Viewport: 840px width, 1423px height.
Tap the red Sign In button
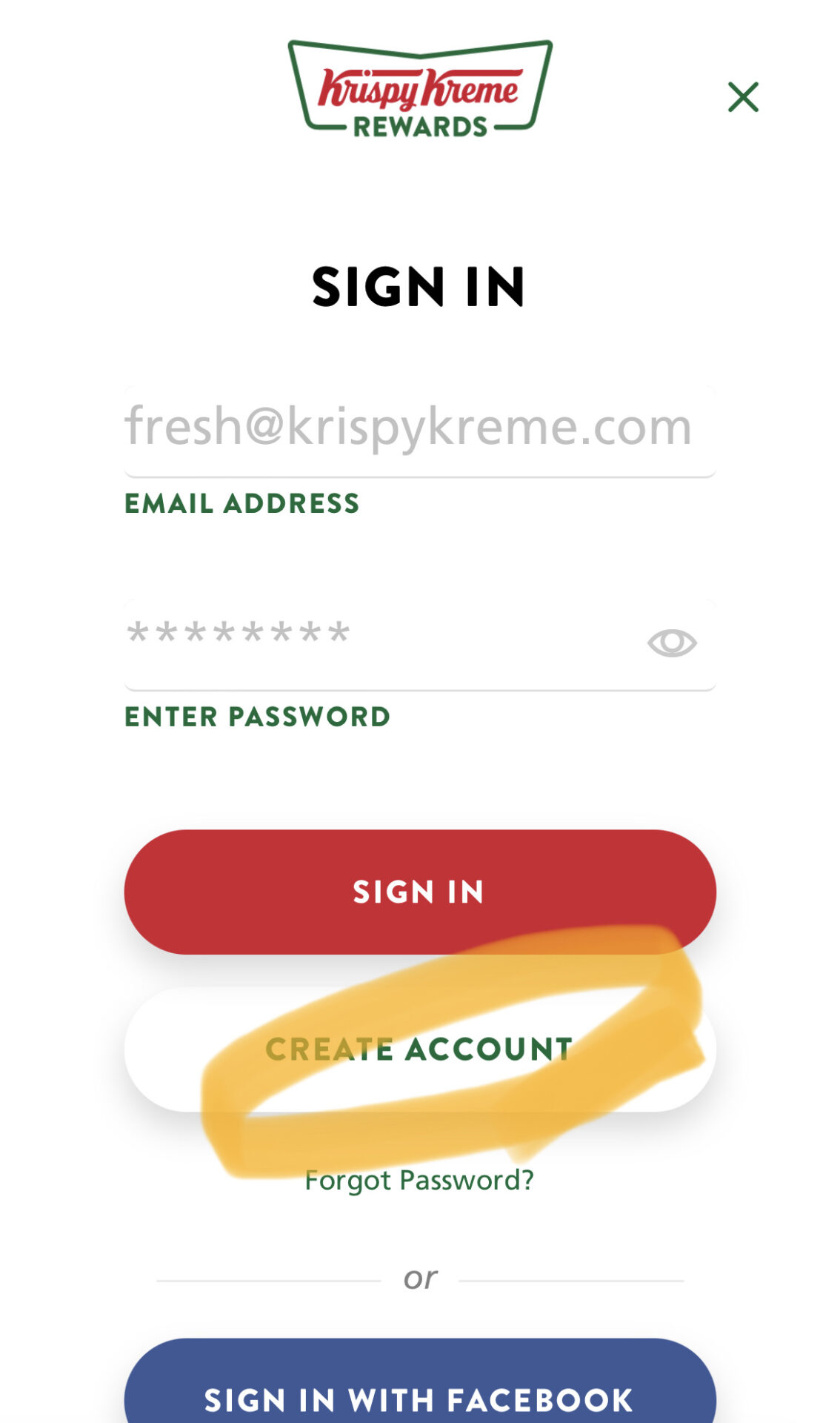point(419,892)
